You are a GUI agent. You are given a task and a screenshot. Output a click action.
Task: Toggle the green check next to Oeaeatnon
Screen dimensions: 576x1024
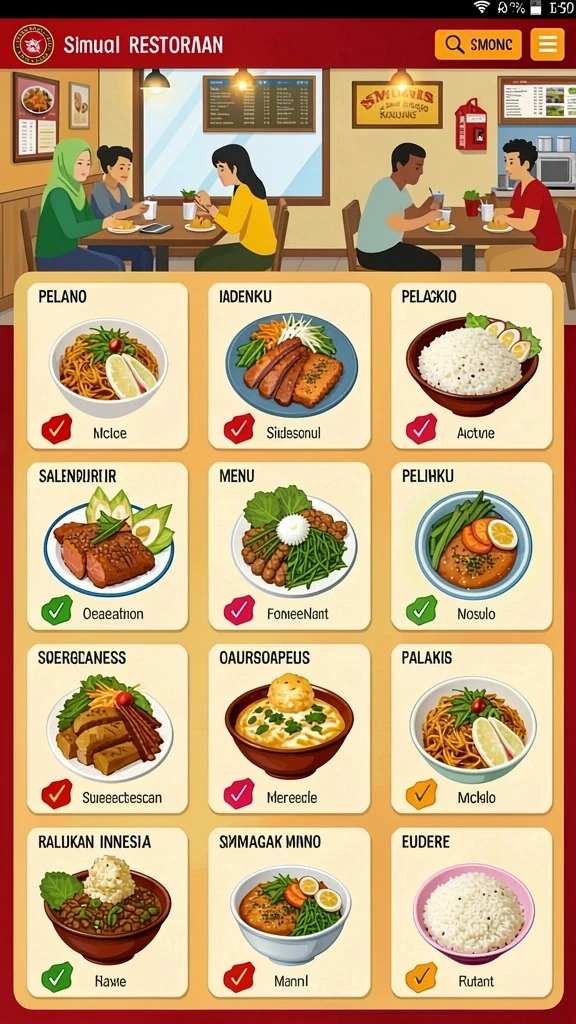(57, 612)
